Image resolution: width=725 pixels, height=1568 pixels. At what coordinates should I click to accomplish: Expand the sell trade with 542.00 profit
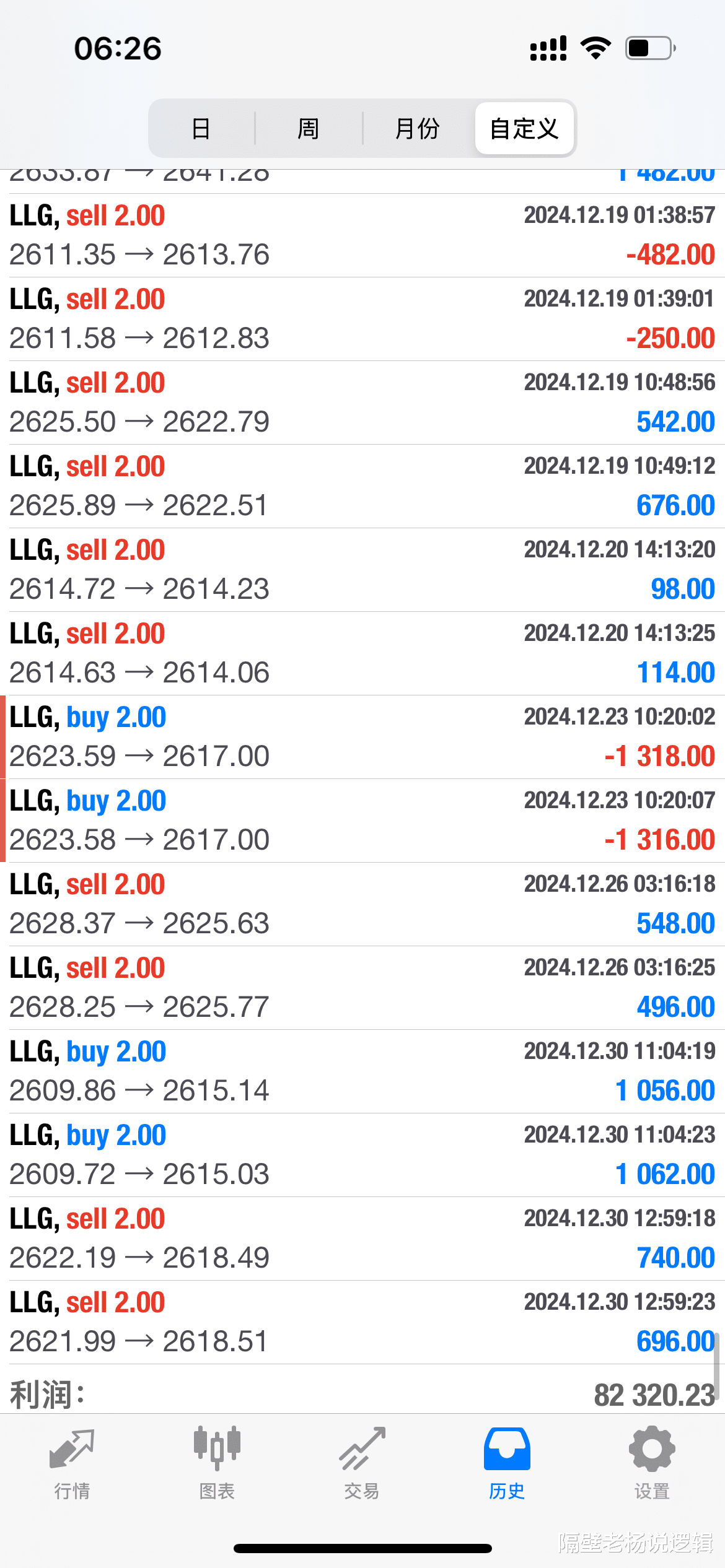click(x=362, y=403)
